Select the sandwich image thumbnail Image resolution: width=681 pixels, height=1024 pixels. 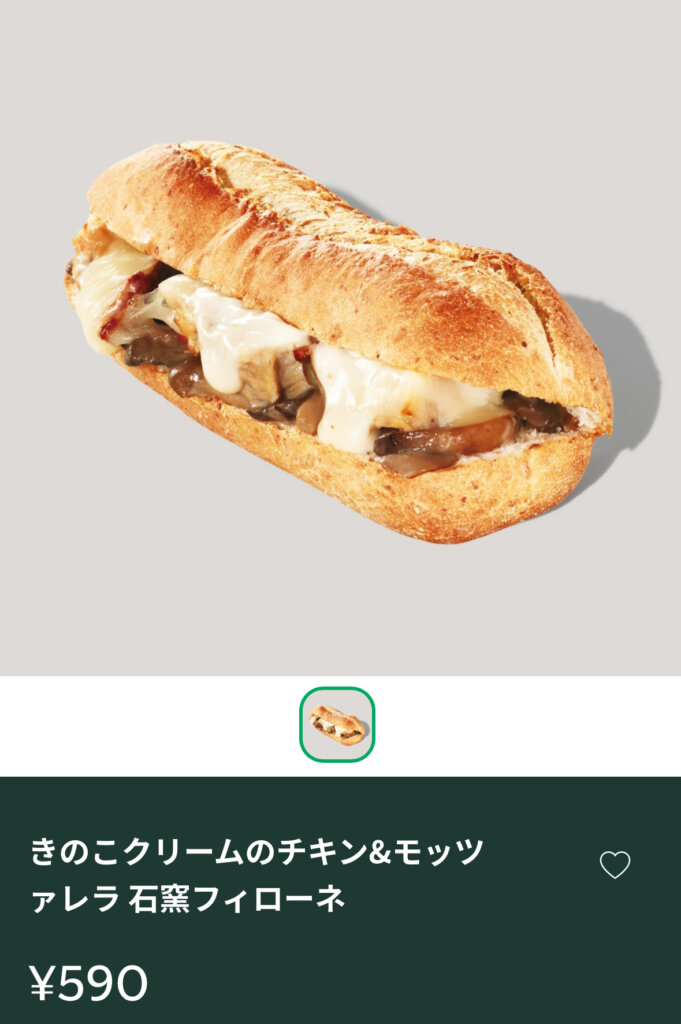[x=337, y=725]
